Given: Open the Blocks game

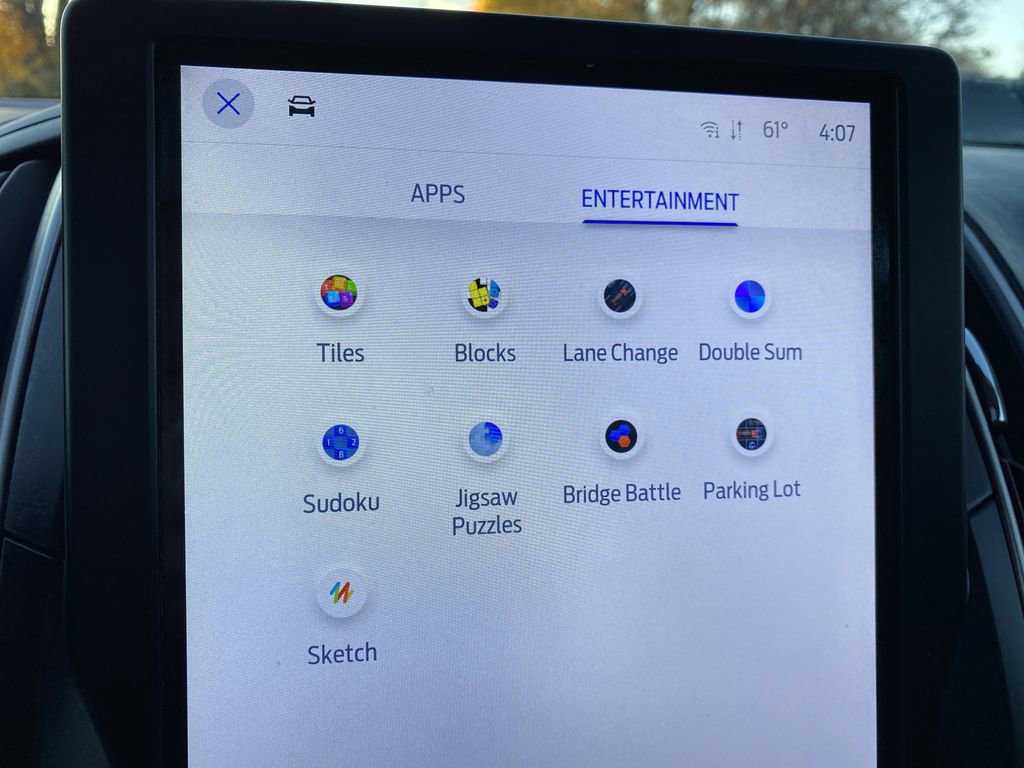Looking at the screenshot, I should pyautogui.click(x=484, y=294).
